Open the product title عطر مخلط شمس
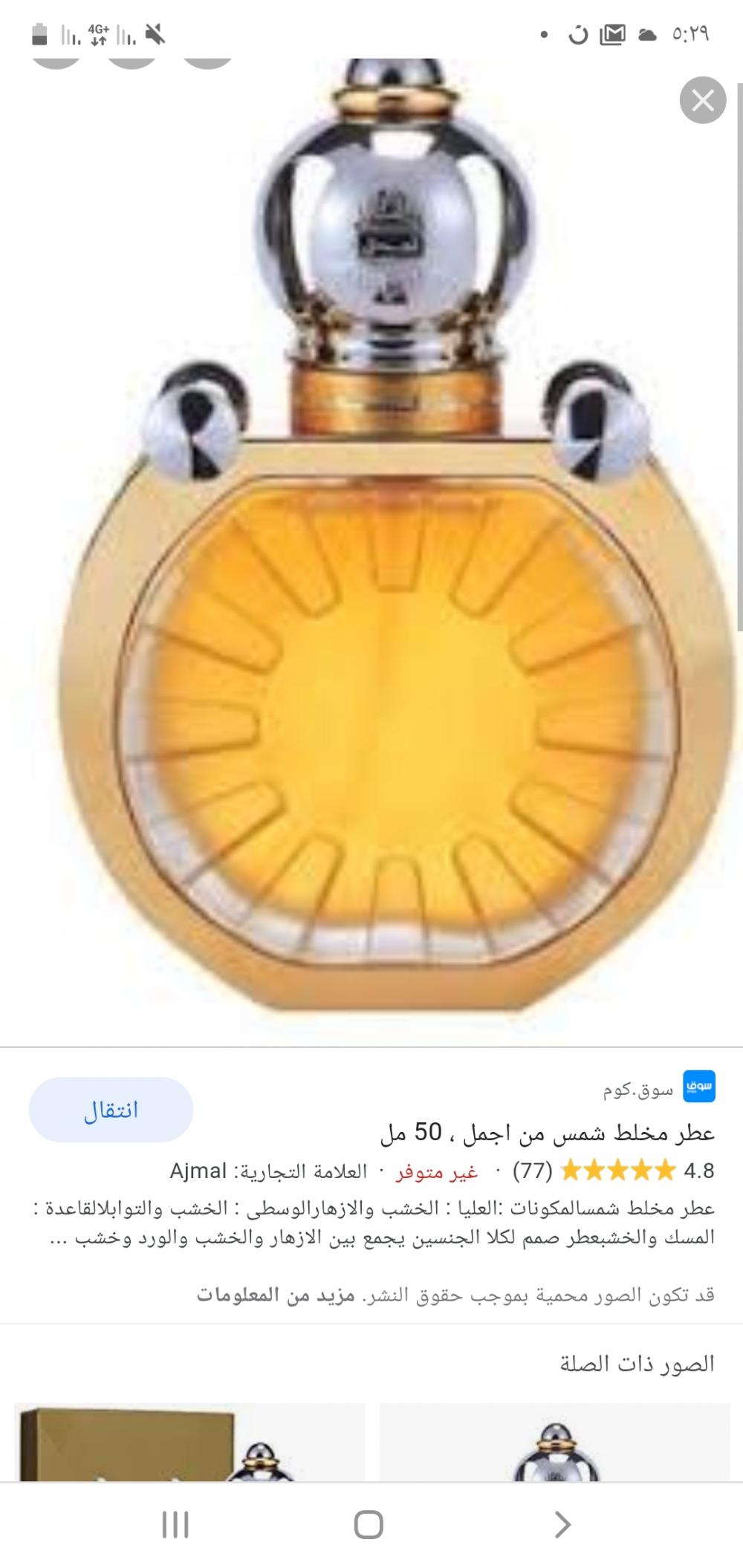Image resolution: width=743 pixels, height=1568 pixels. click(547, 1133)
